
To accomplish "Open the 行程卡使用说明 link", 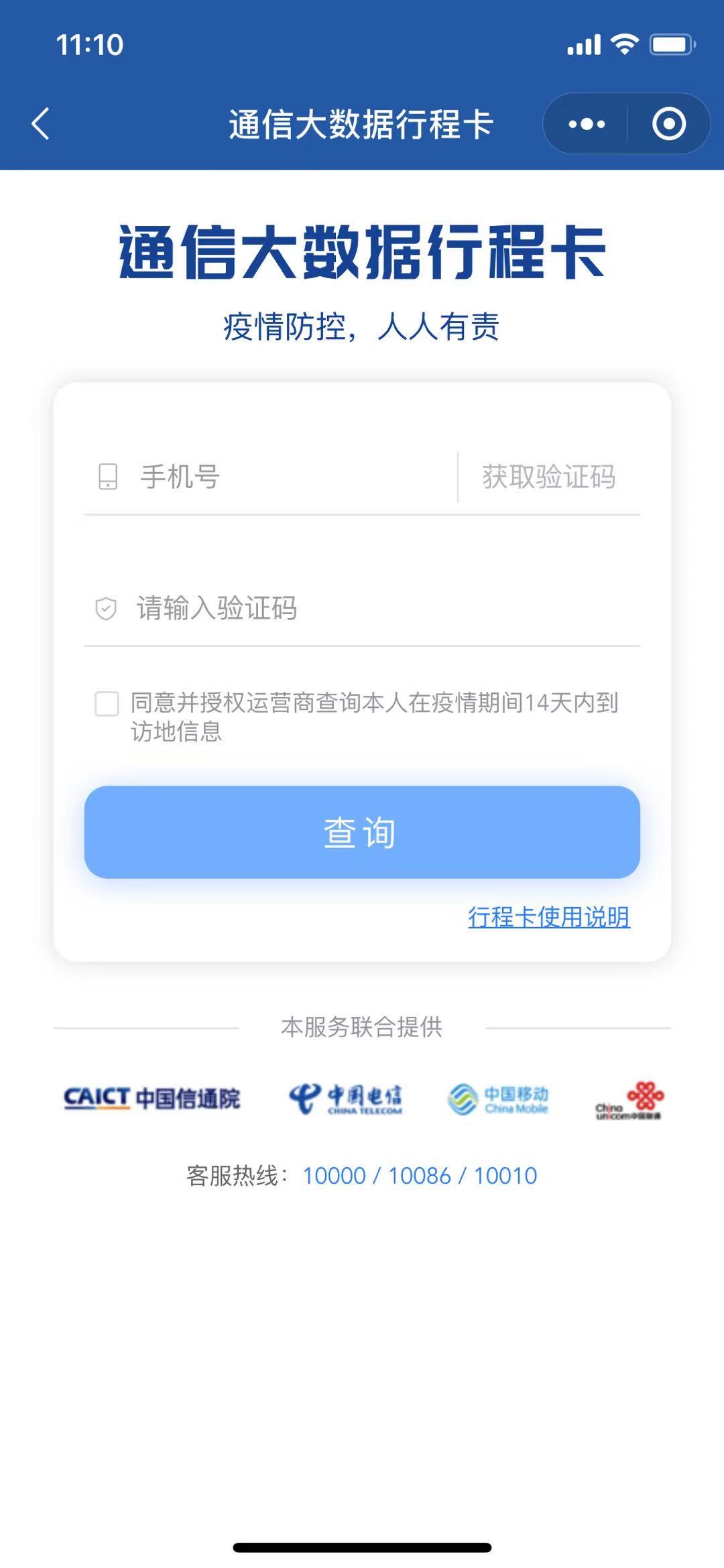I will coord(548,917).
